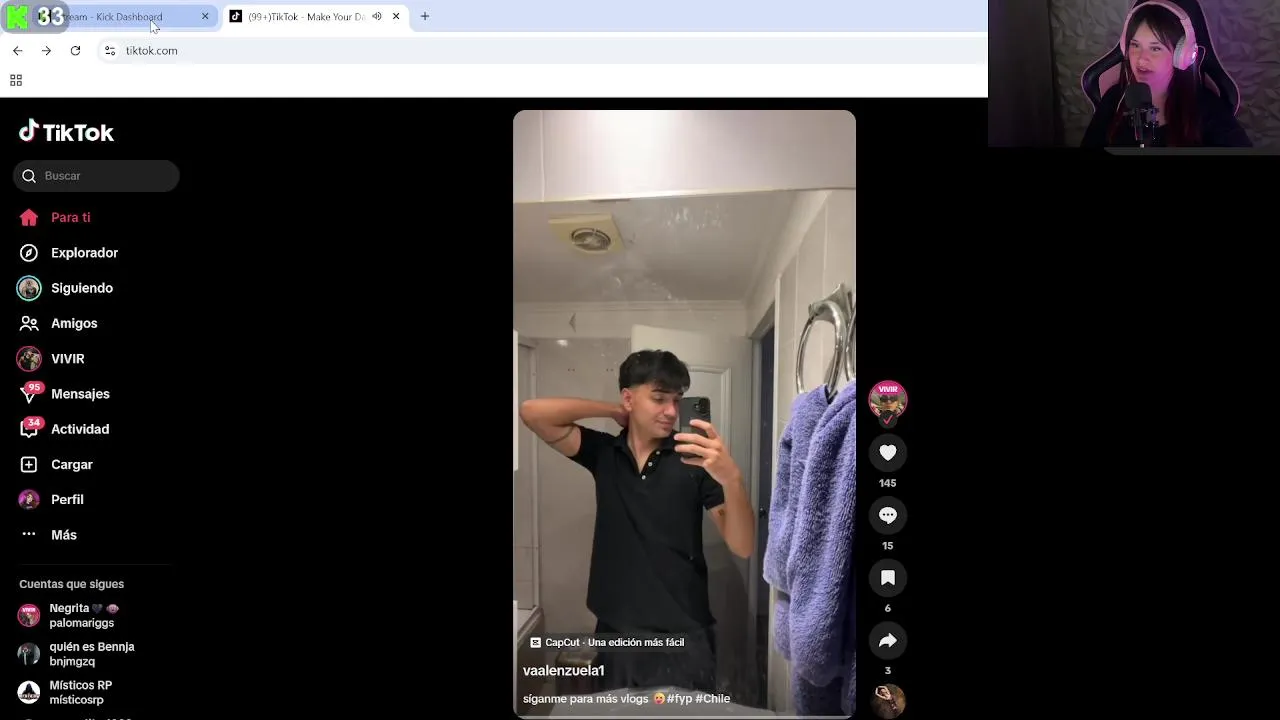Open the Amigos section
The height and width of the screenshot is (720, 1280).
[74, 324]
